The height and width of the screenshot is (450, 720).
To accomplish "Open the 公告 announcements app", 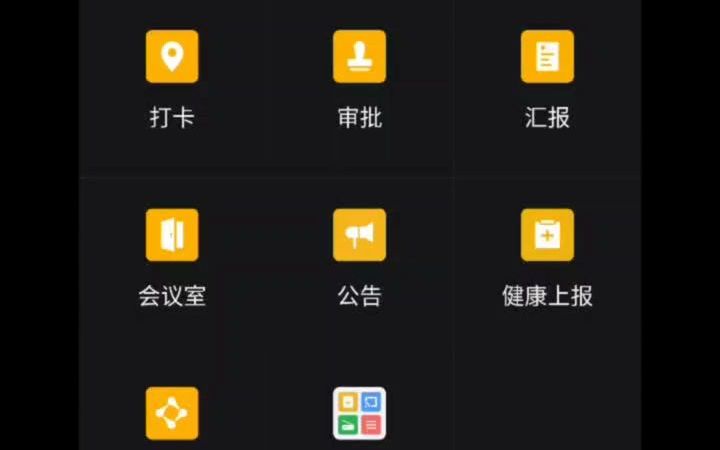I will (x=359, y=236).
